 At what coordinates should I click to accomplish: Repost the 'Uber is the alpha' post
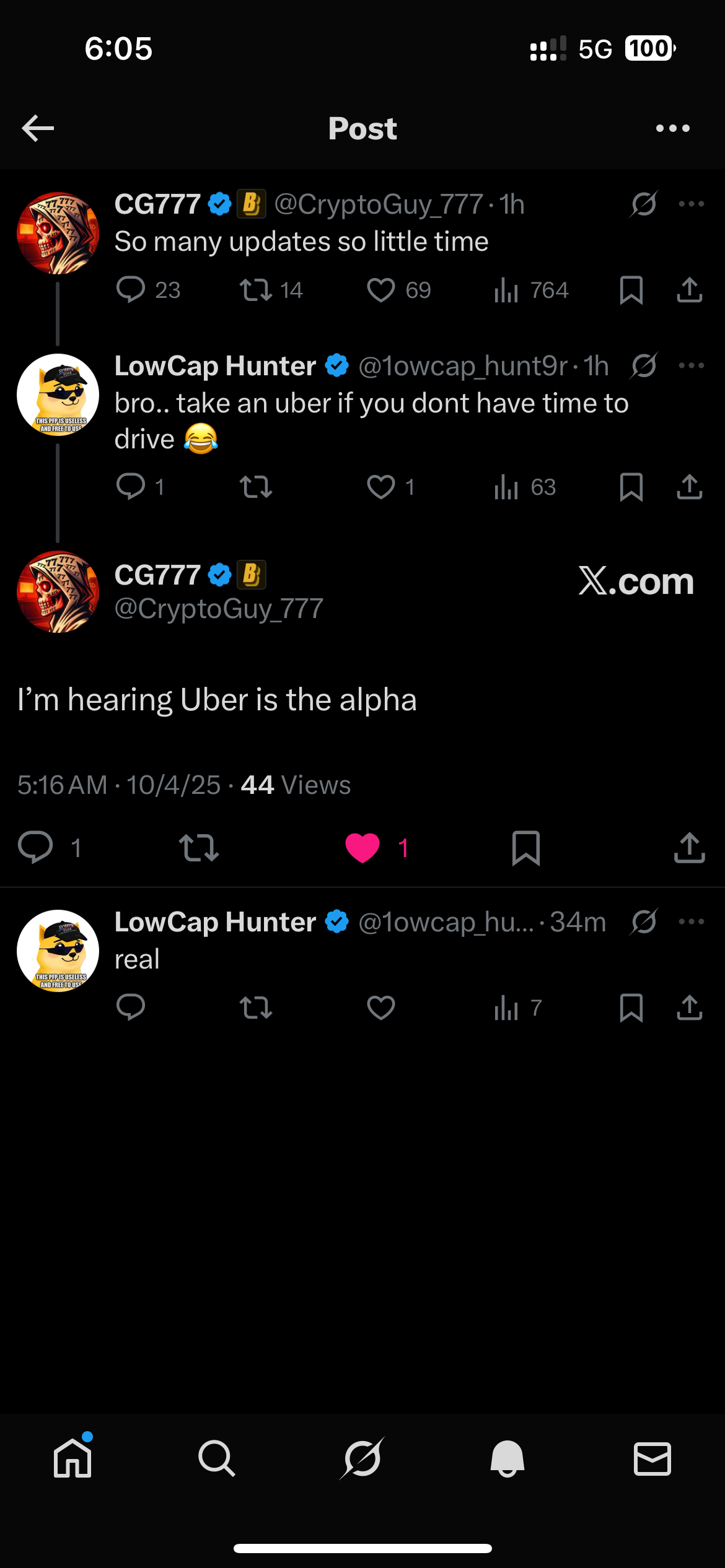(x=199, y=848)
